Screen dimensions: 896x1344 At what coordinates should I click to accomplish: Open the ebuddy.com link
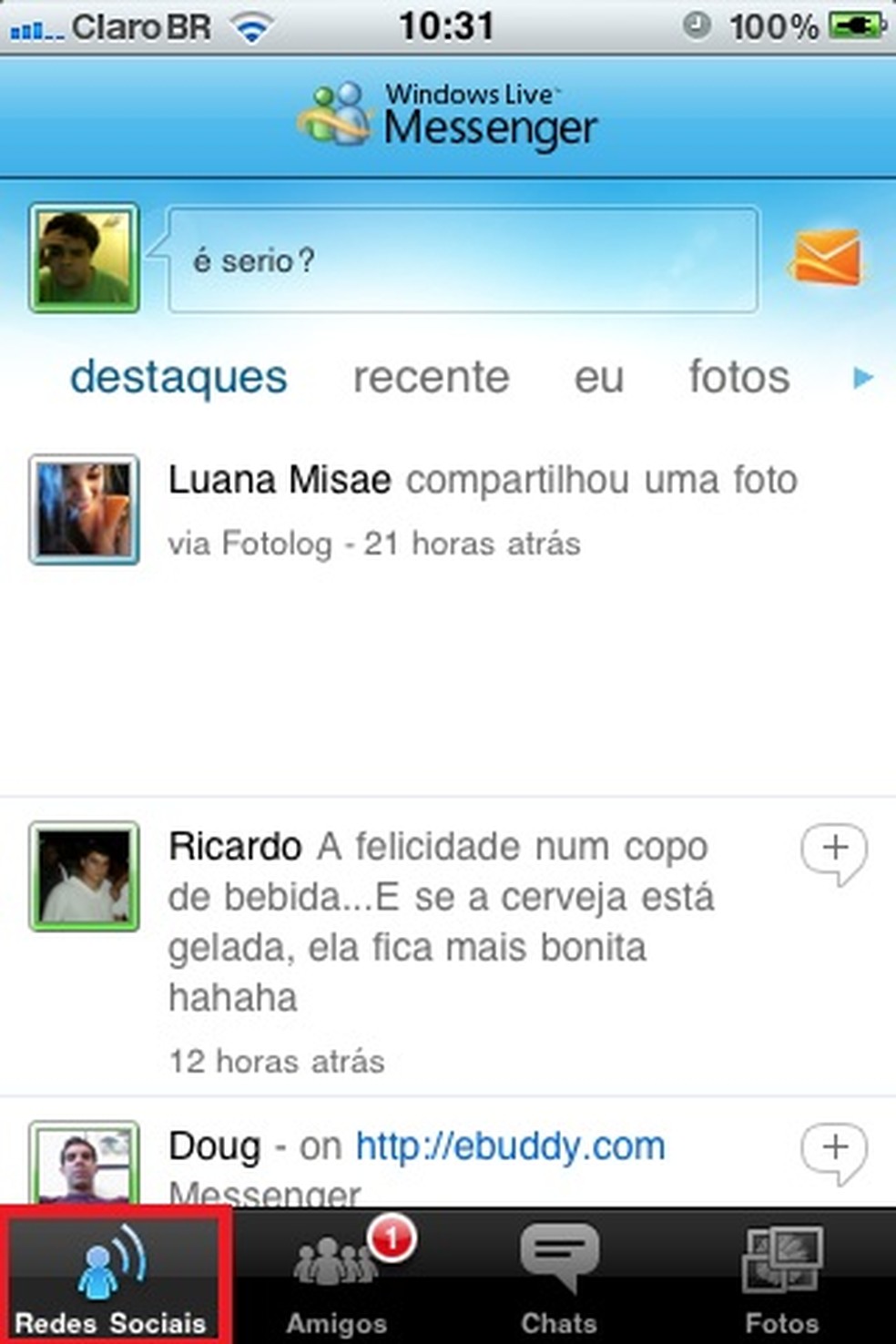pos(510,1146)
